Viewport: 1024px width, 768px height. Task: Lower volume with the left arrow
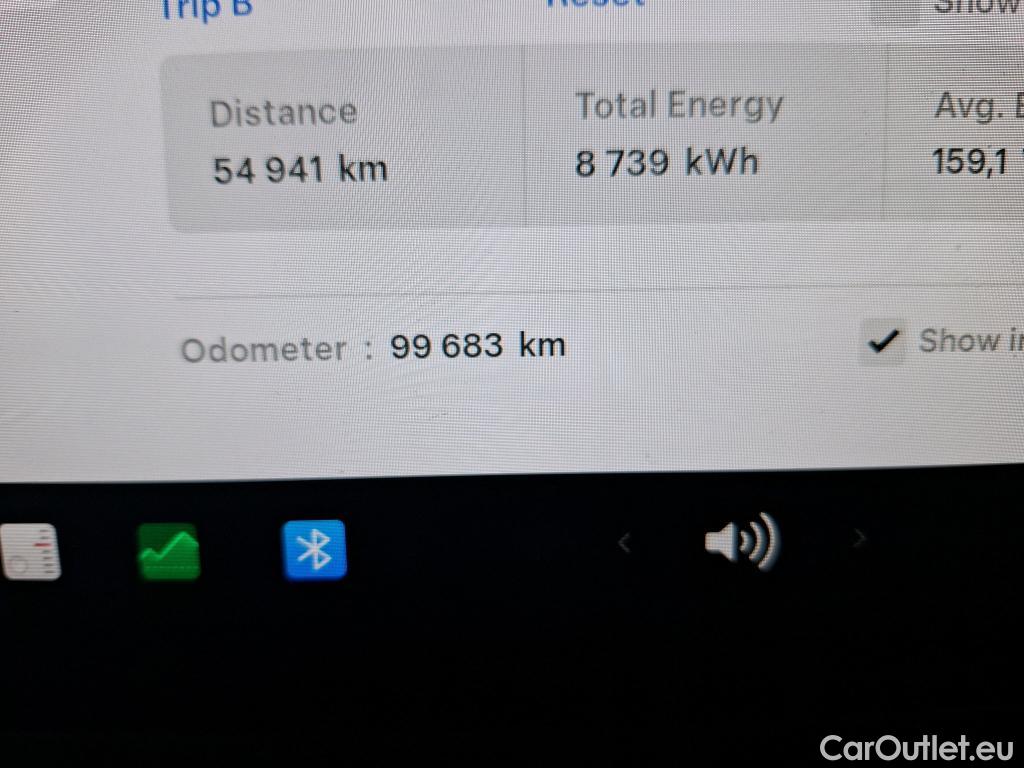[625, 543]
